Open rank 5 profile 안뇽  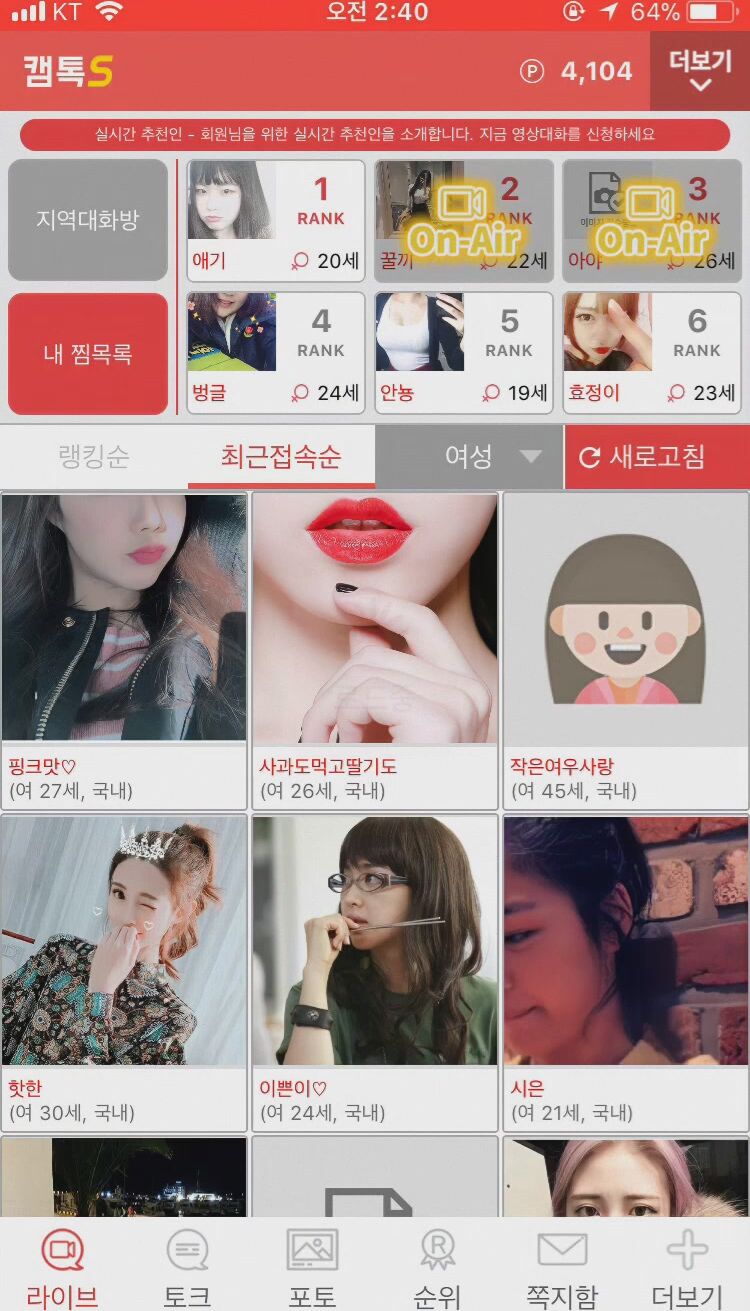point(463,353)
